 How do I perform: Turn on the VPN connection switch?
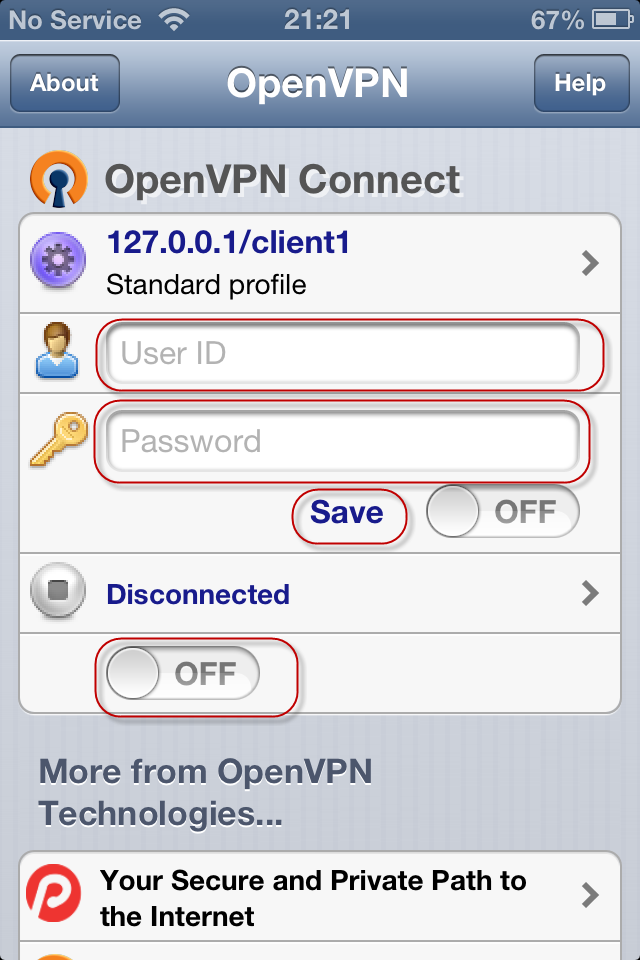[184, 673]
